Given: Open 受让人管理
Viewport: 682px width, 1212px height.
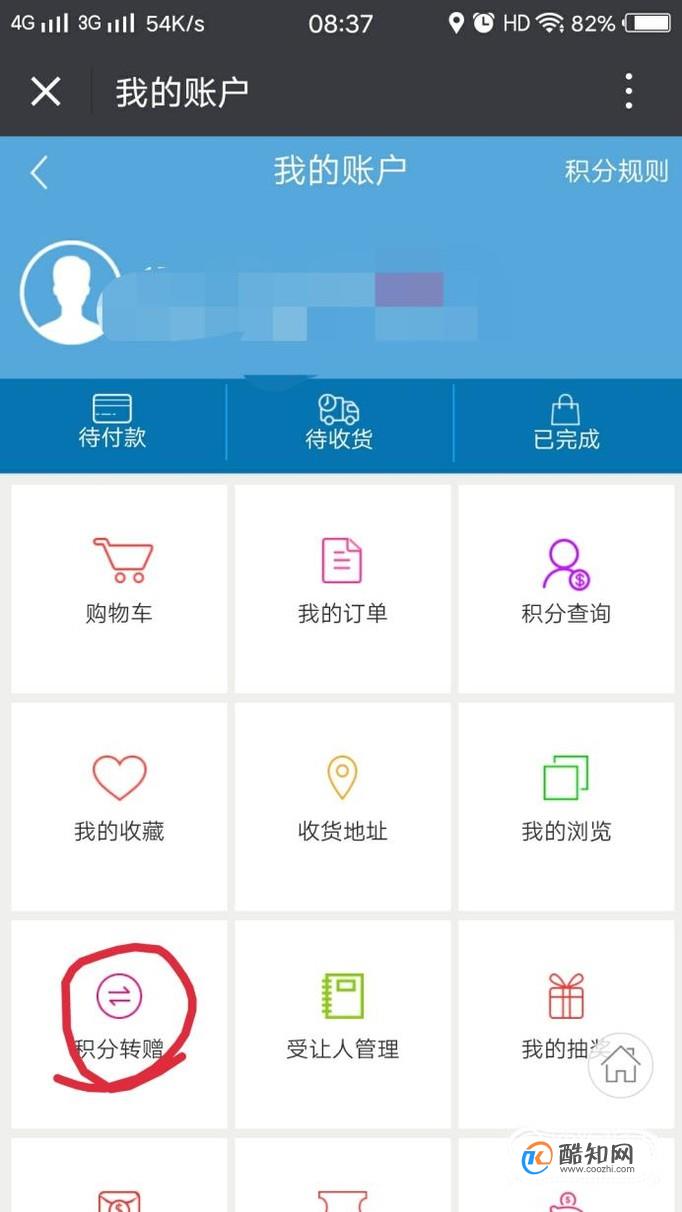Looking at the screenshot, I should [342, 1022].
